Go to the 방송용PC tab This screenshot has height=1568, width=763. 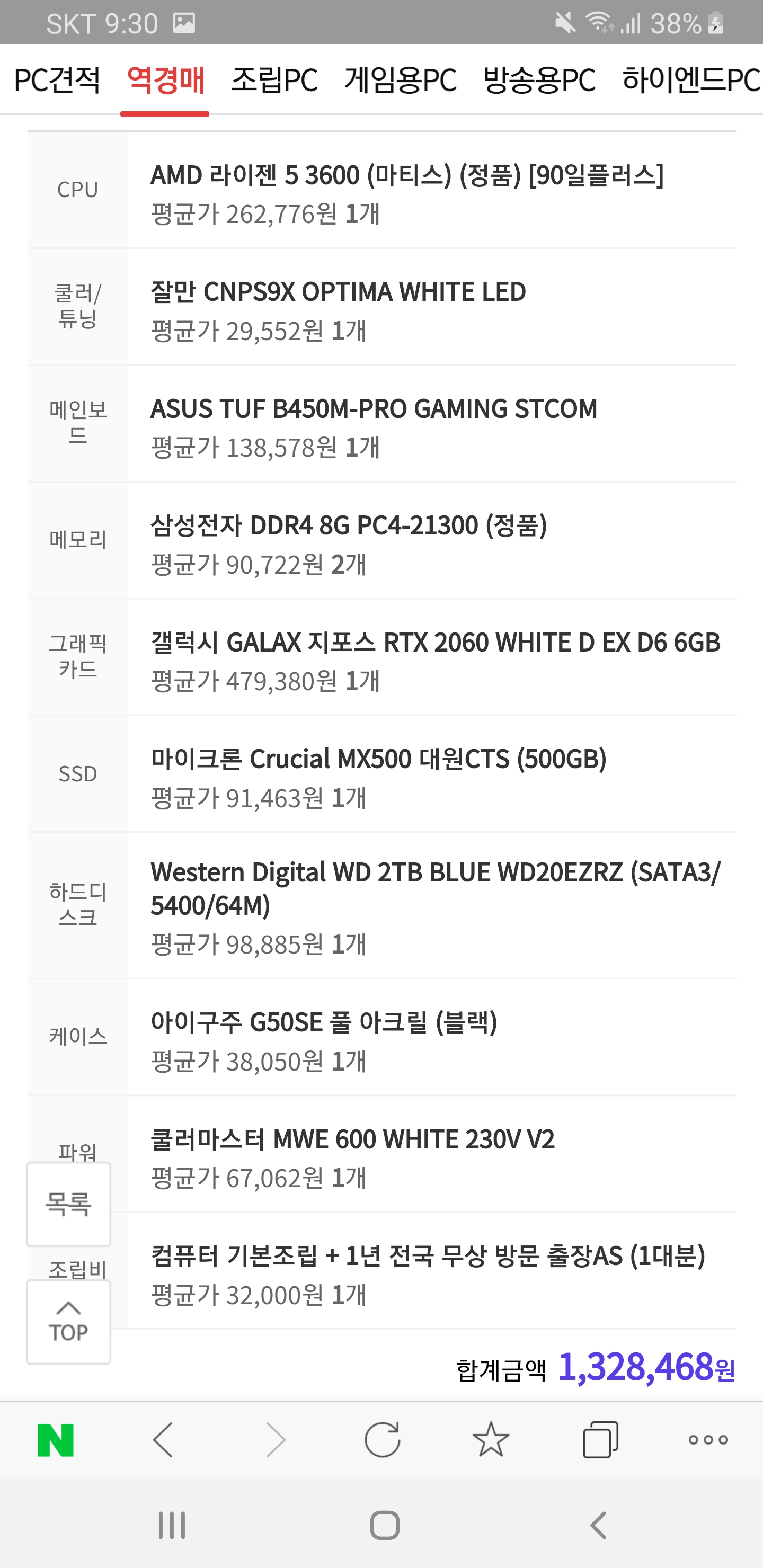tap(539, 80)
